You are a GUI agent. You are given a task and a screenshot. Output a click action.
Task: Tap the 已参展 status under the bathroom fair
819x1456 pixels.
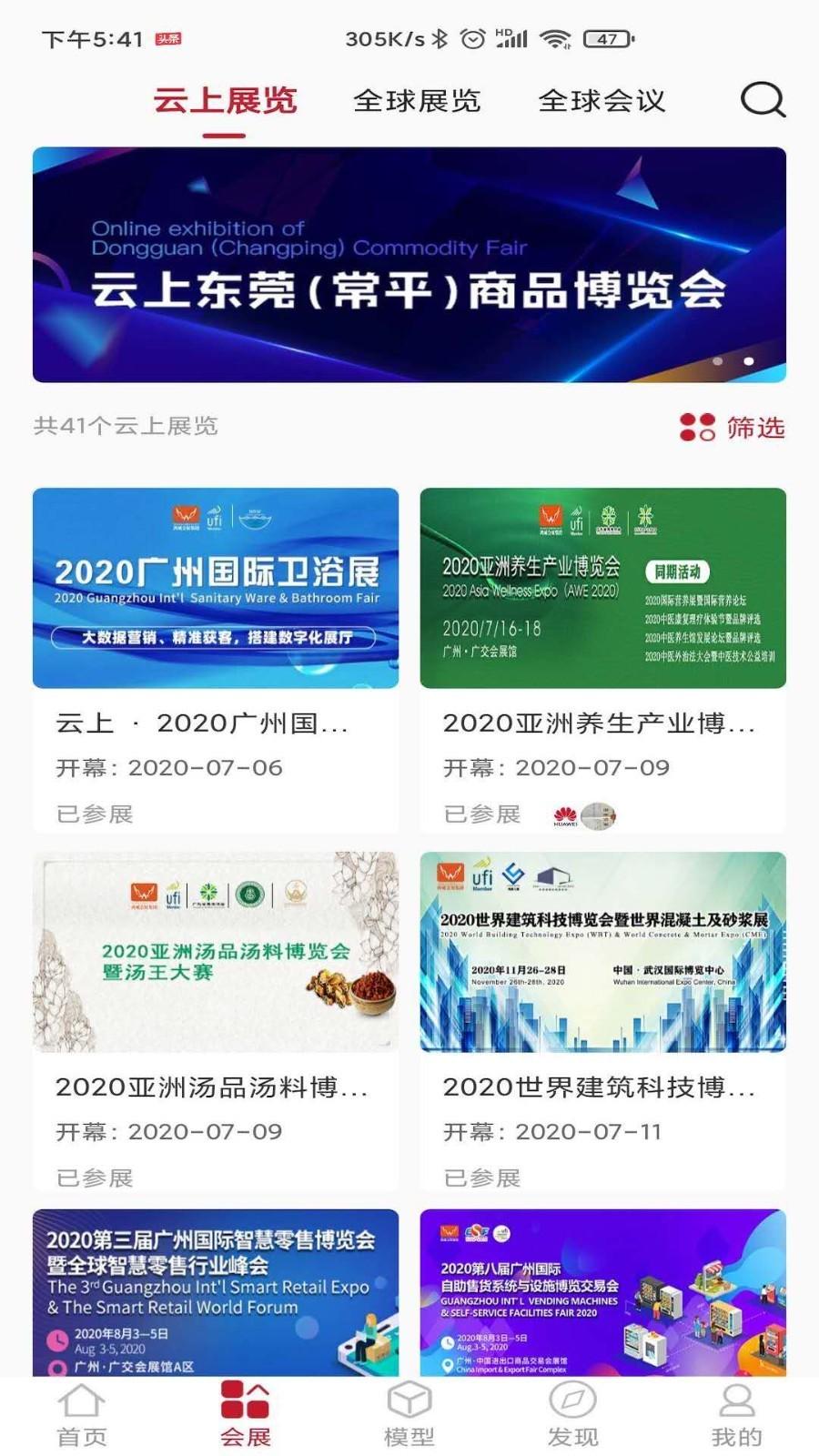click(x=92, y=814)
